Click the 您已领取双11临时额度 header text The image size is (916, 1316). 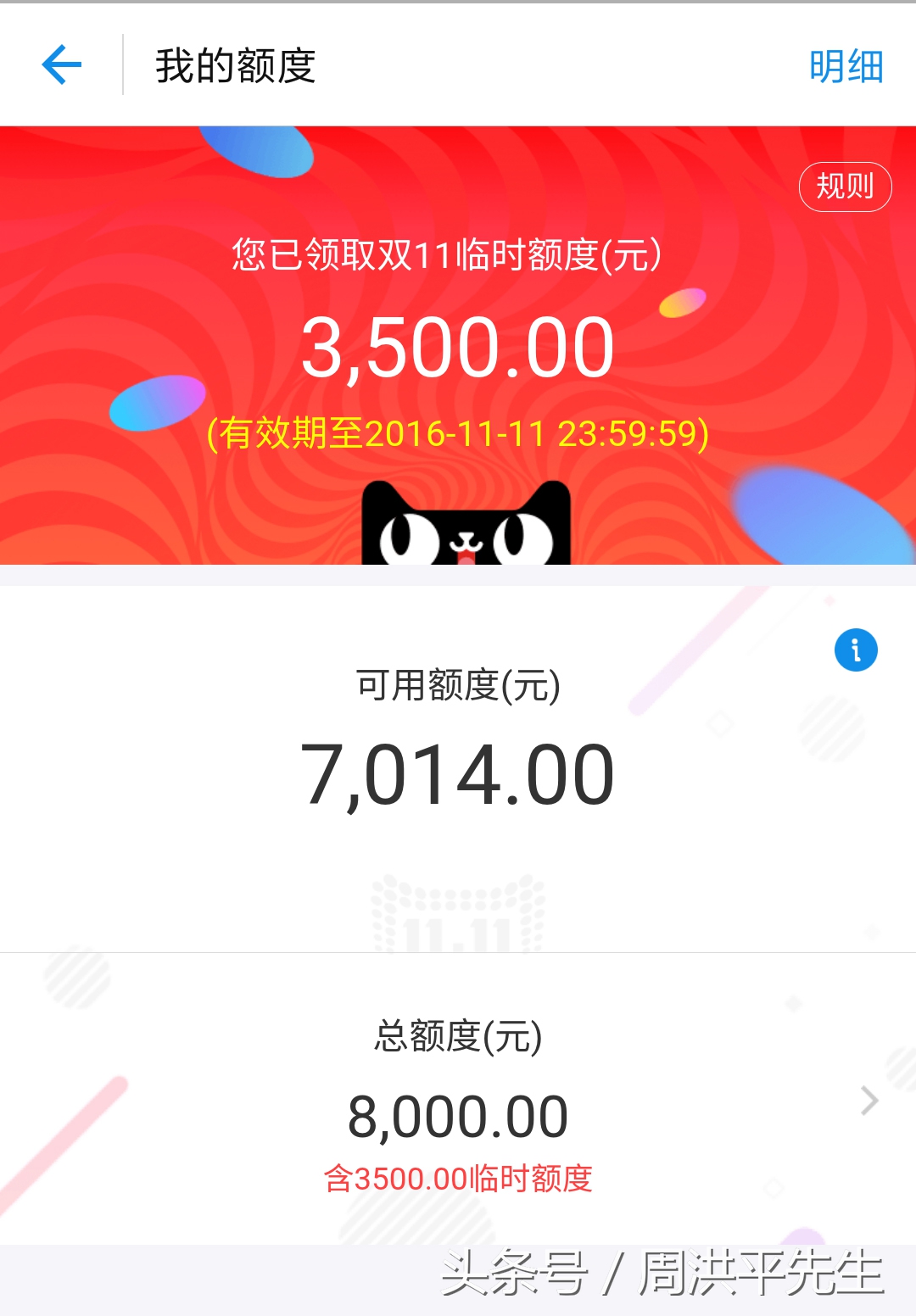446,254
